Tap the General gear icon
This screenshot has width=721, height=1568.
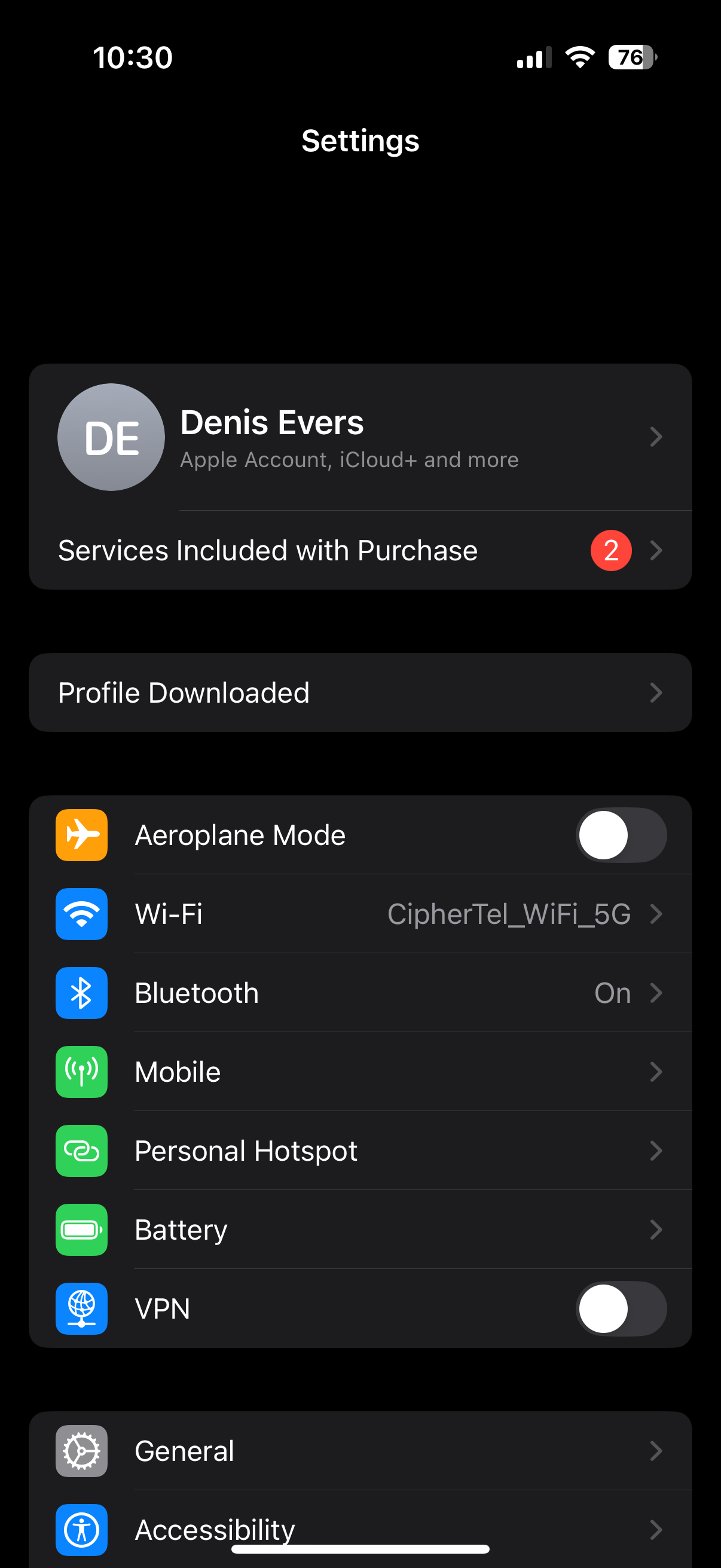click(81, 1451)
